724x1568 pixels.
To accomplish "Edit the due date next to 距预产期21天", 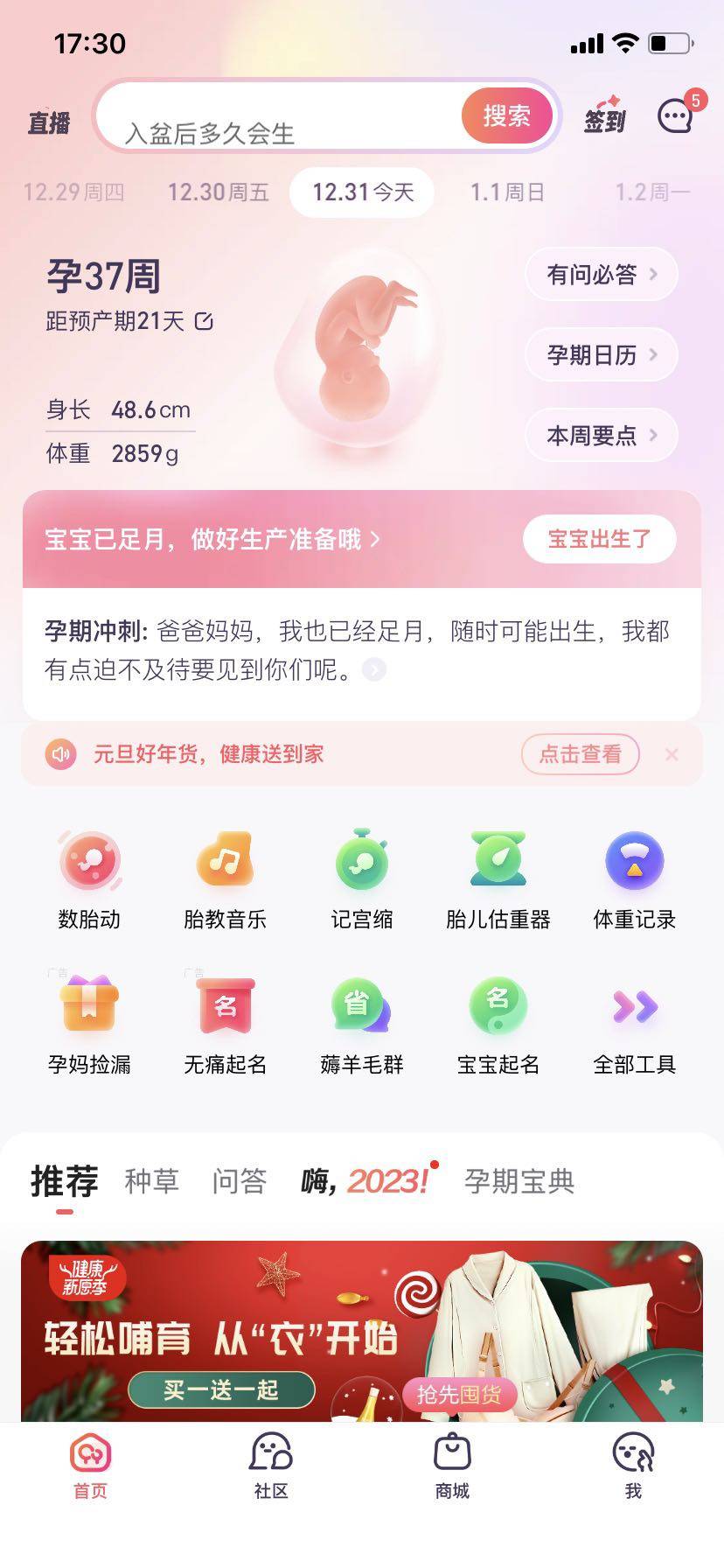I will pyautogui.click(x=204, y=322).
